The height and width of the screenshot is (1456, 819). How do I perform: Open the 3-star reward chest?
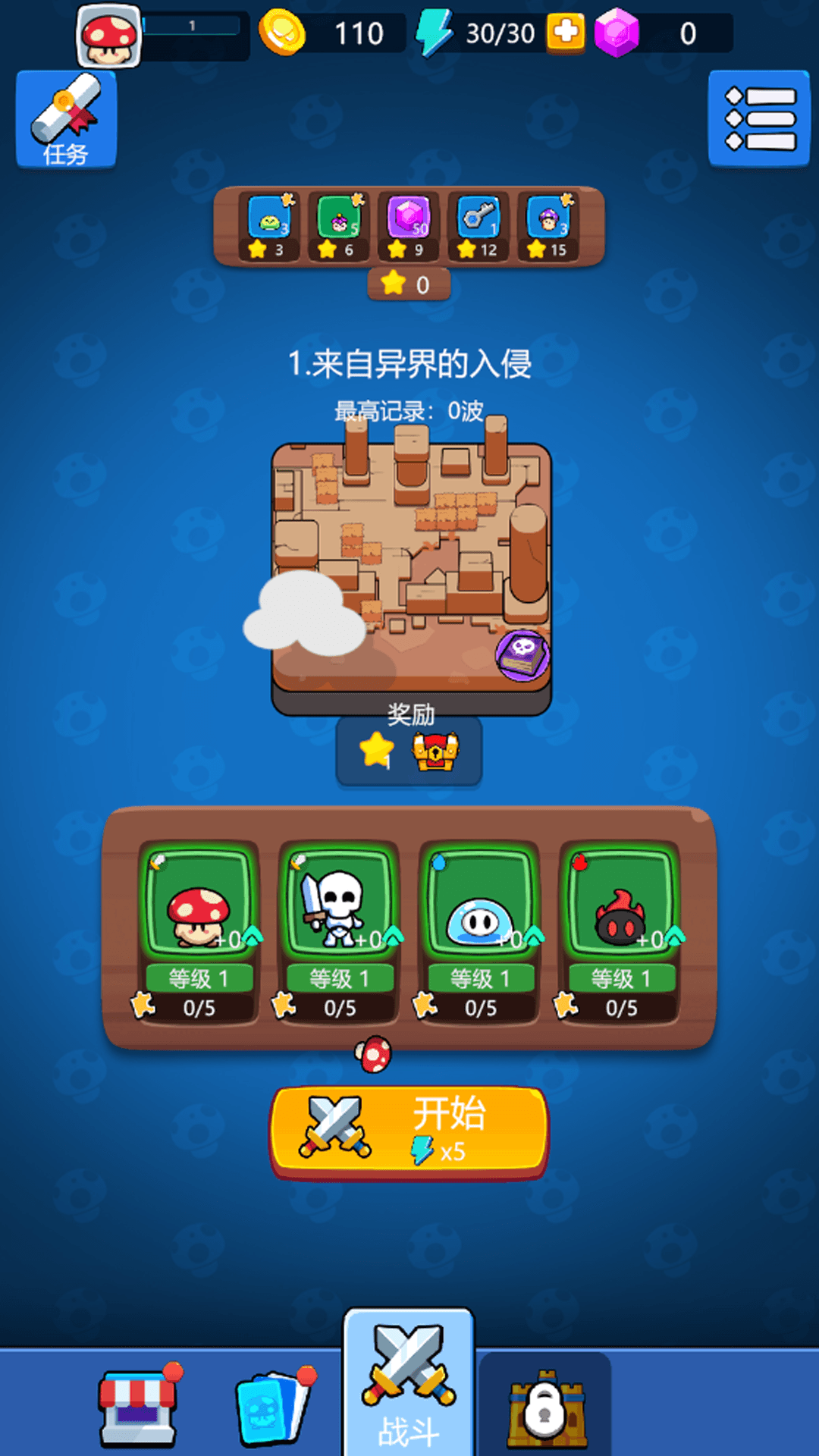tap(268, 226)
